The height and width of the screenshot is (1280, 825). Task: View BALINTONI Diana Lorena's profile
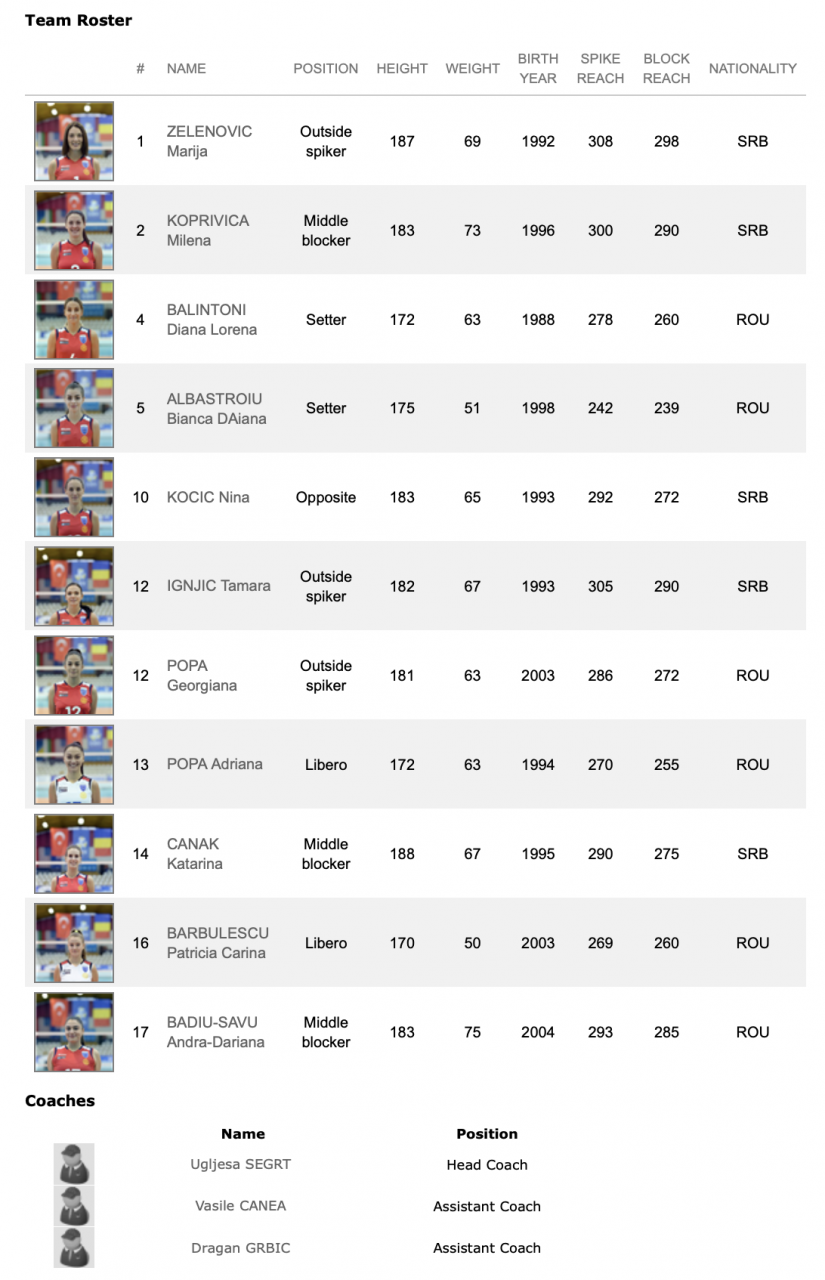pos(211,319)
